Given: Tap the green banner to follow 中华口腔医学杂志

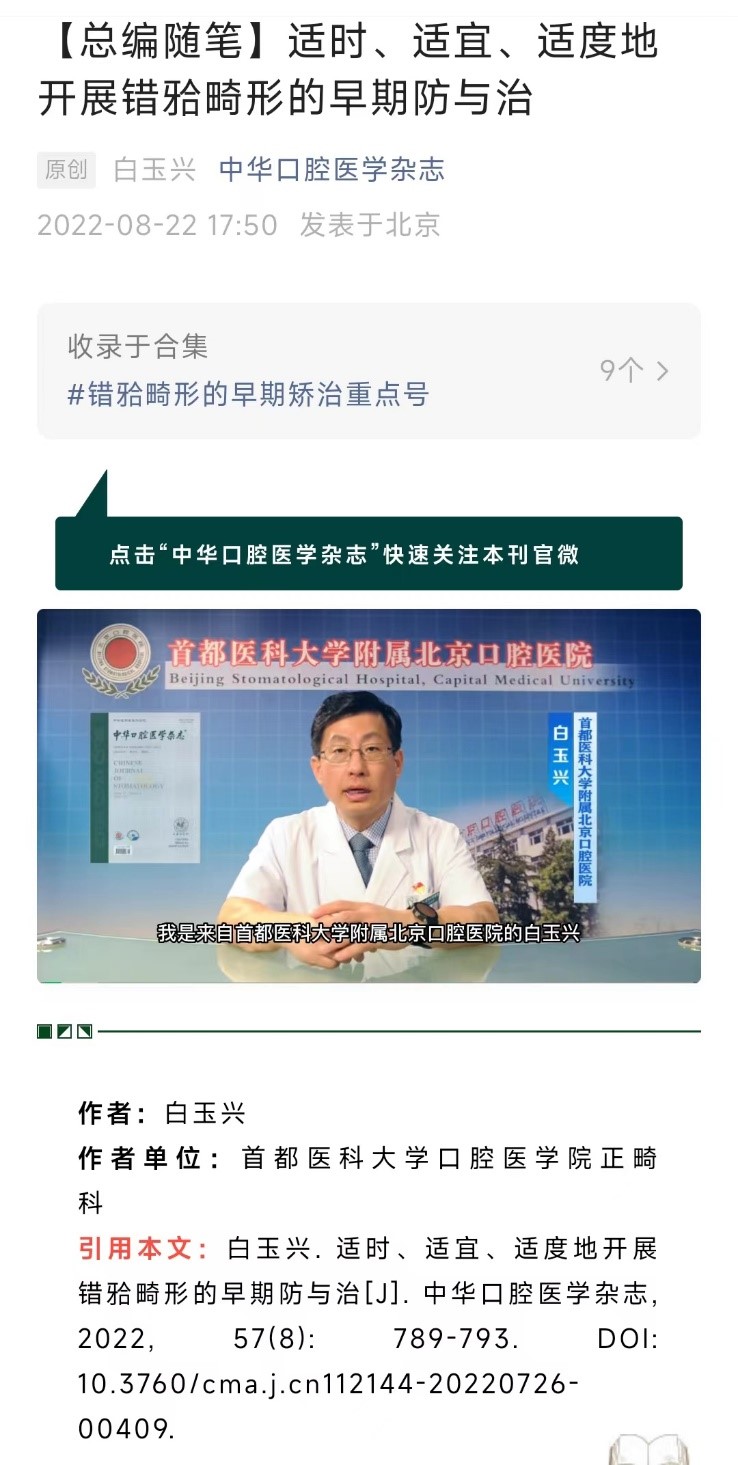Looking at the screenshot, I should [x=368, y=554].
